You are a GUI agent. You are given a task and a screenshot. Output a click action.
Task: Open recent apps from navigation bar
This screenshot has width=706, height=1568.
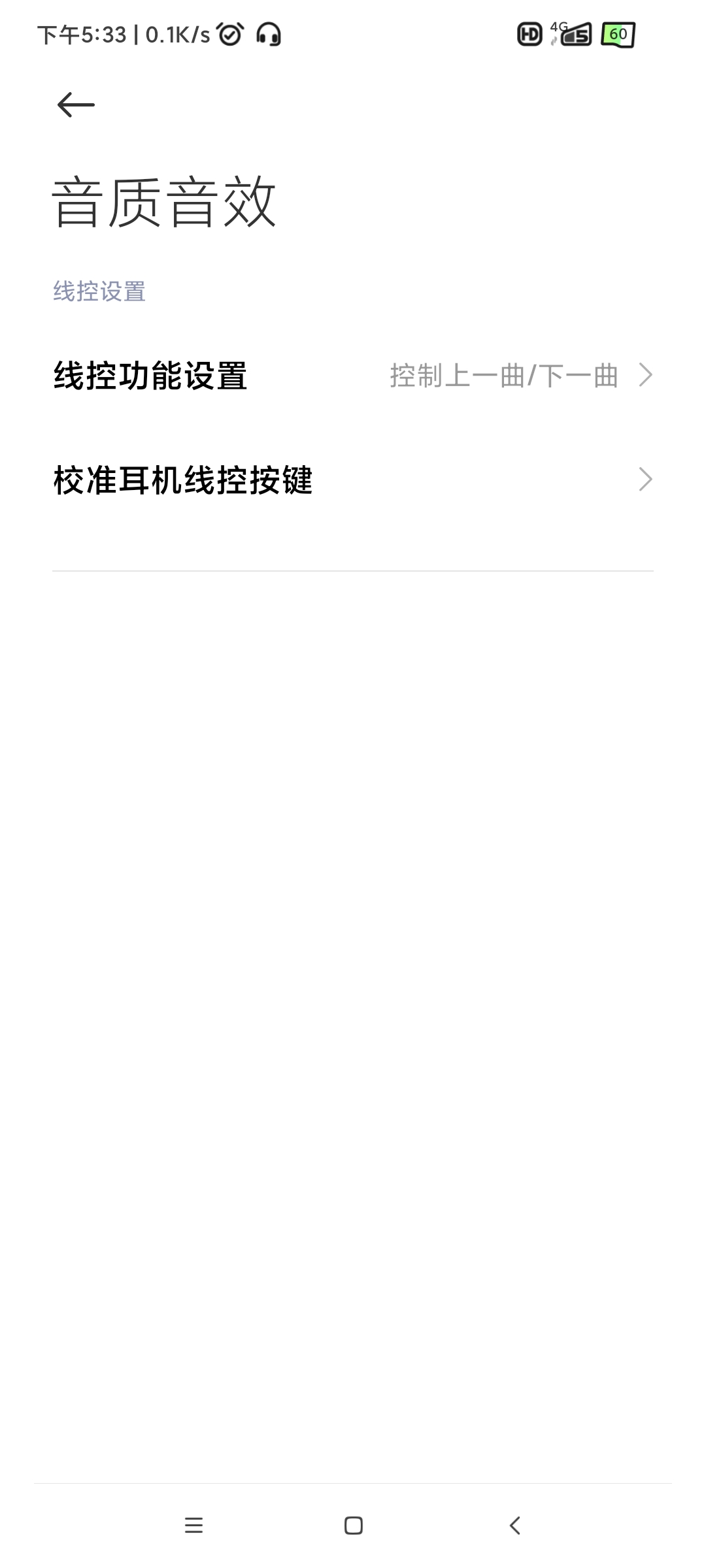click(193, 1526)
